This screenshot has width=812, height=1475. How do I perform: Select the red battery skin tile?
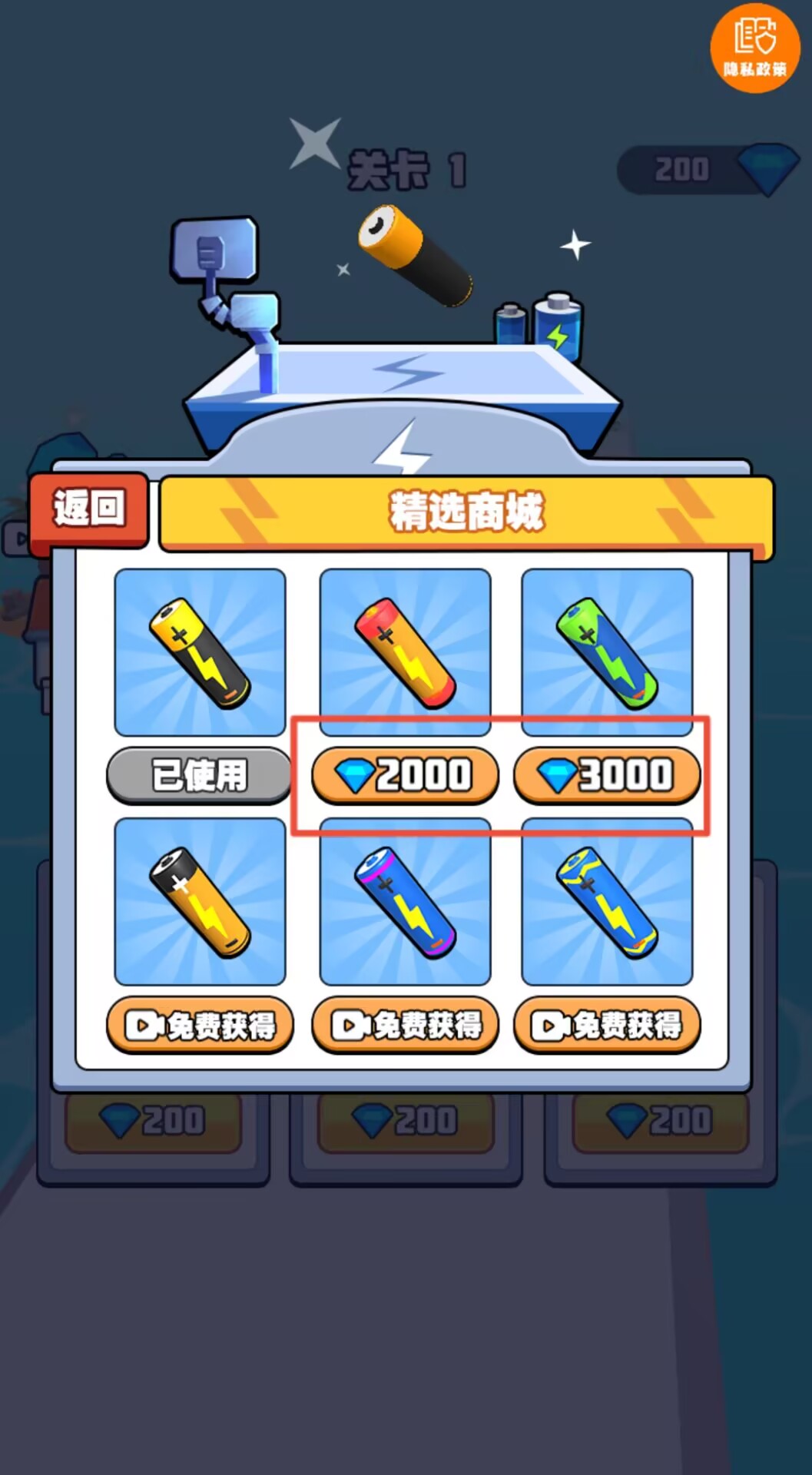tap(405, 651)
